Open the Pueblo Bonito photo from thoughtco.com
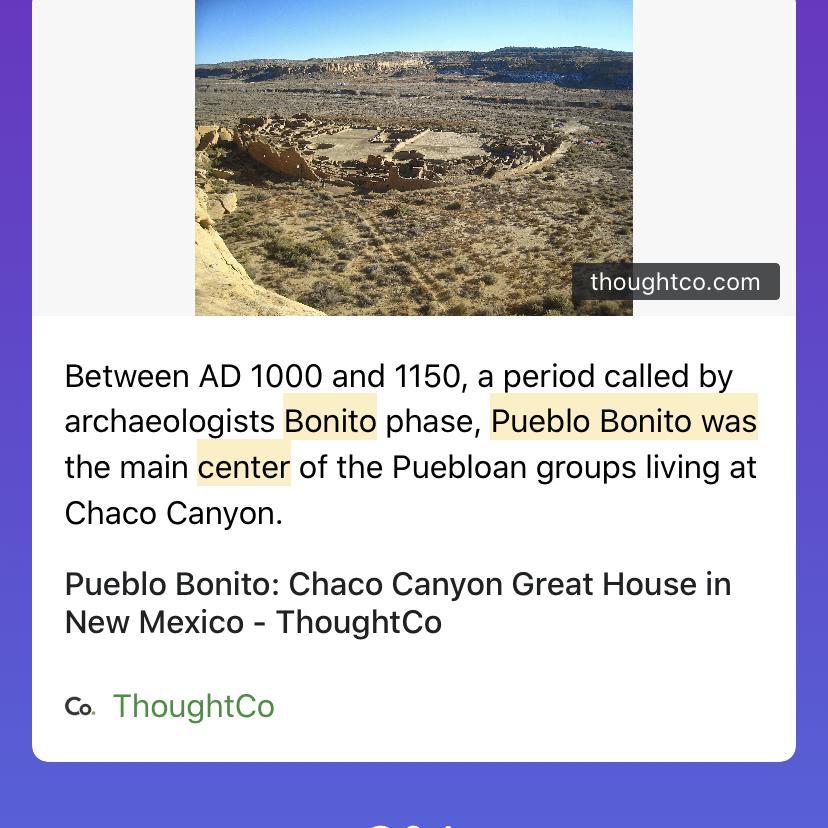Viewport: 828px width, 828px height. 413,157
